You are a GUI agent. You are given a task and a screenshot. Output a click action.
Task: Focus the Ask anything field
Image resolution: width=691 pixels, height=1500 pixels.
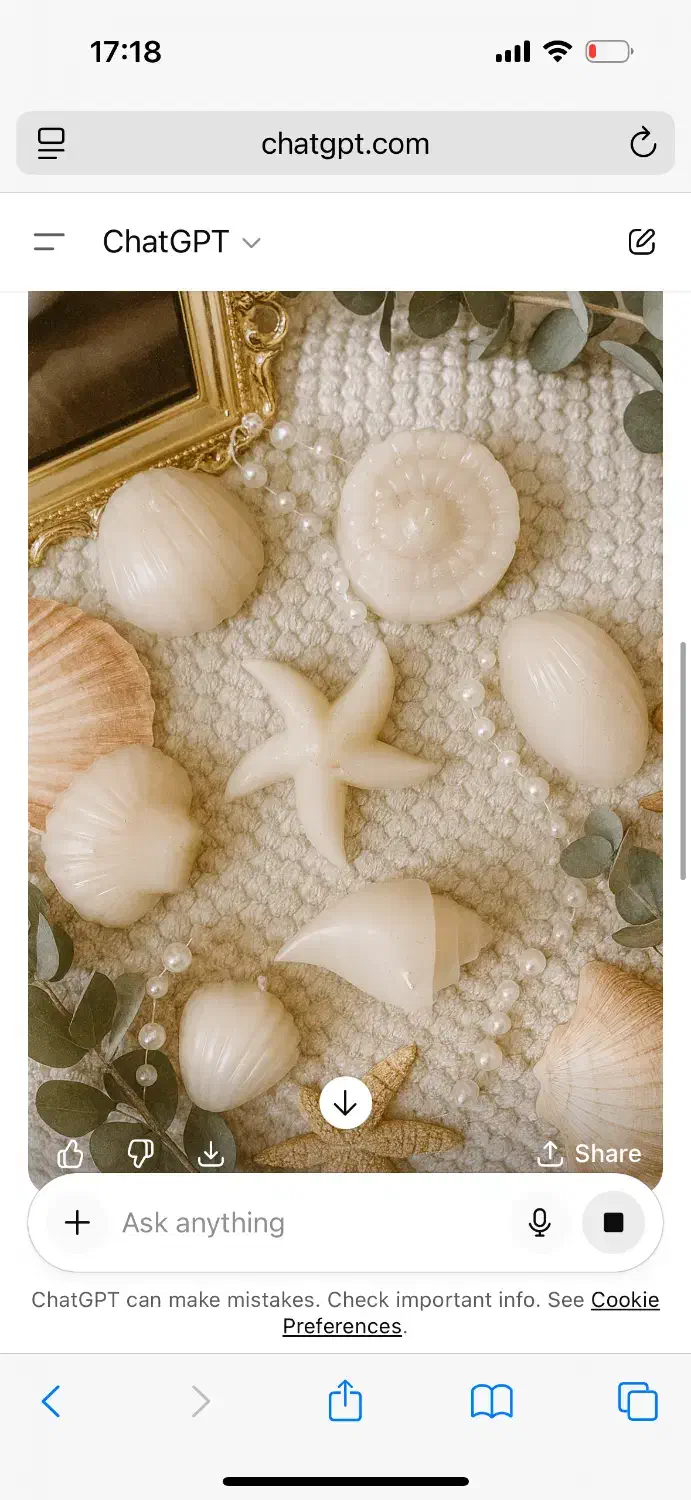[x=300, y=1222]
